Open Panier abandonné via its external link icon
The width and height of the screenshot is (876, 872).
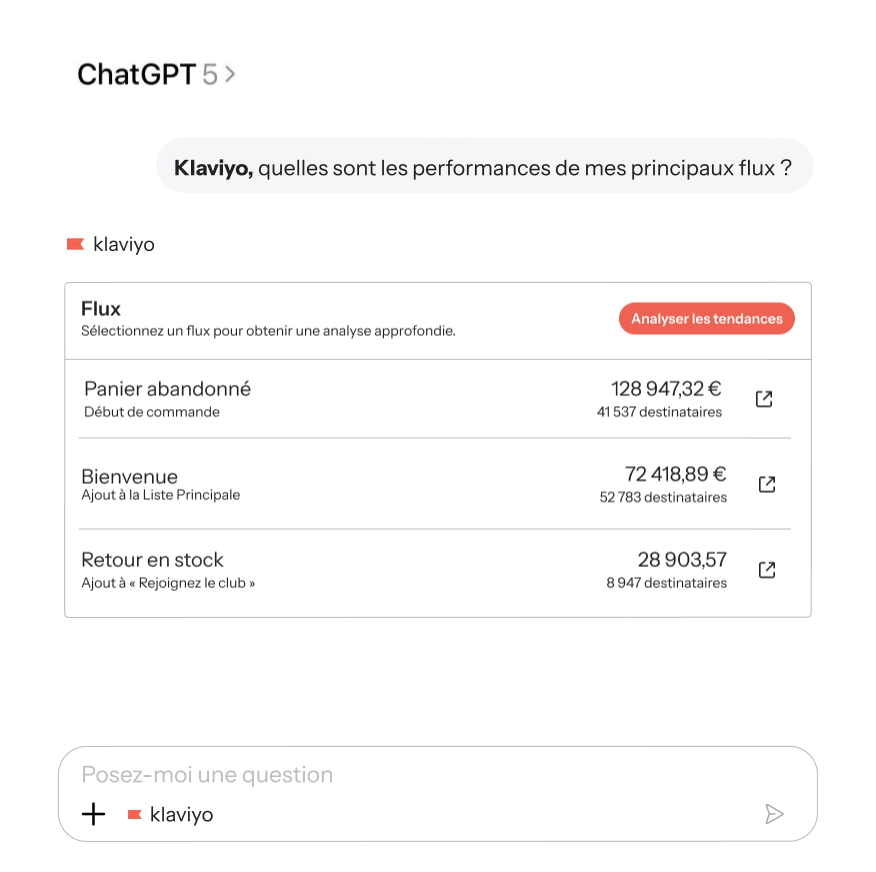[764, 399]
